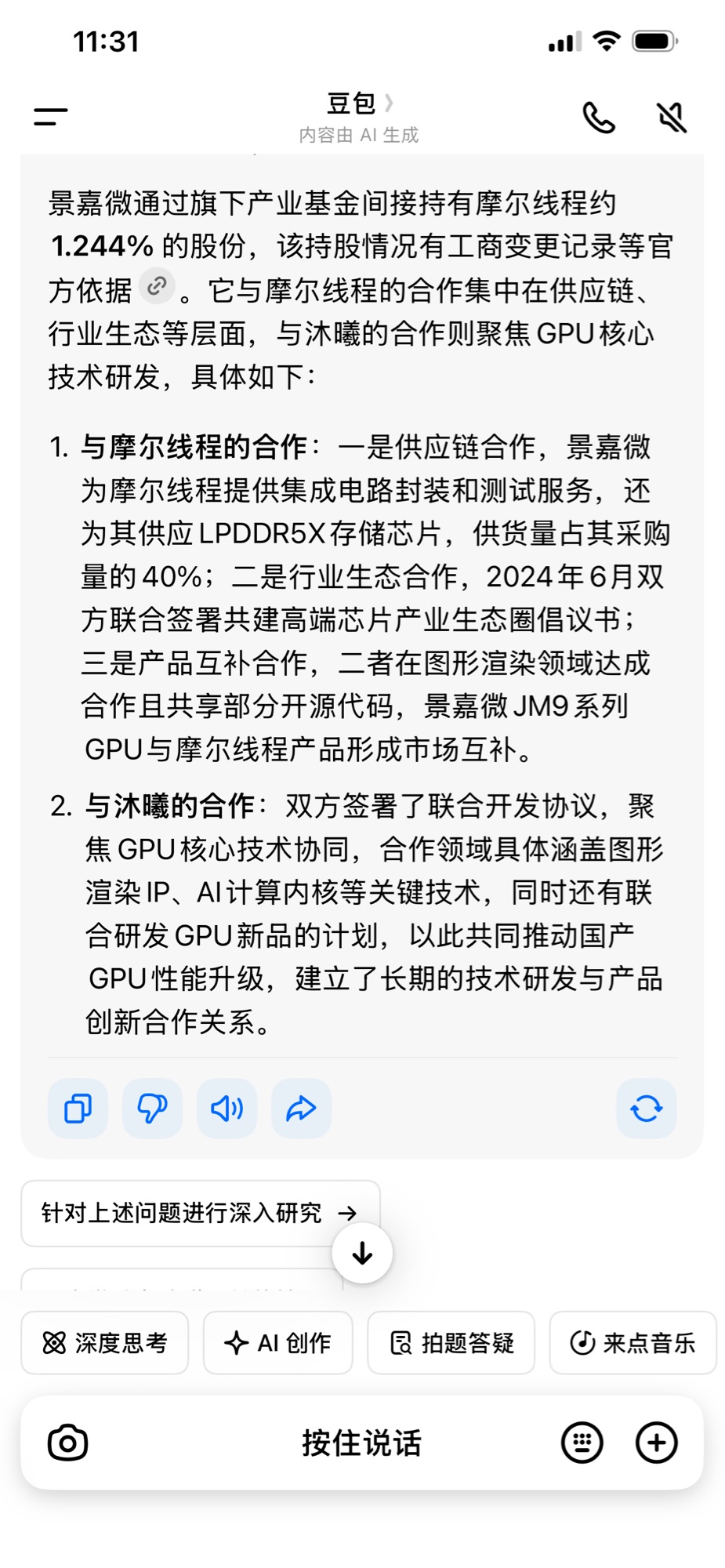Viewport: 725px width, 1568px height.
Task: Jump to bottom with down arrow button
Action: 362,1254
